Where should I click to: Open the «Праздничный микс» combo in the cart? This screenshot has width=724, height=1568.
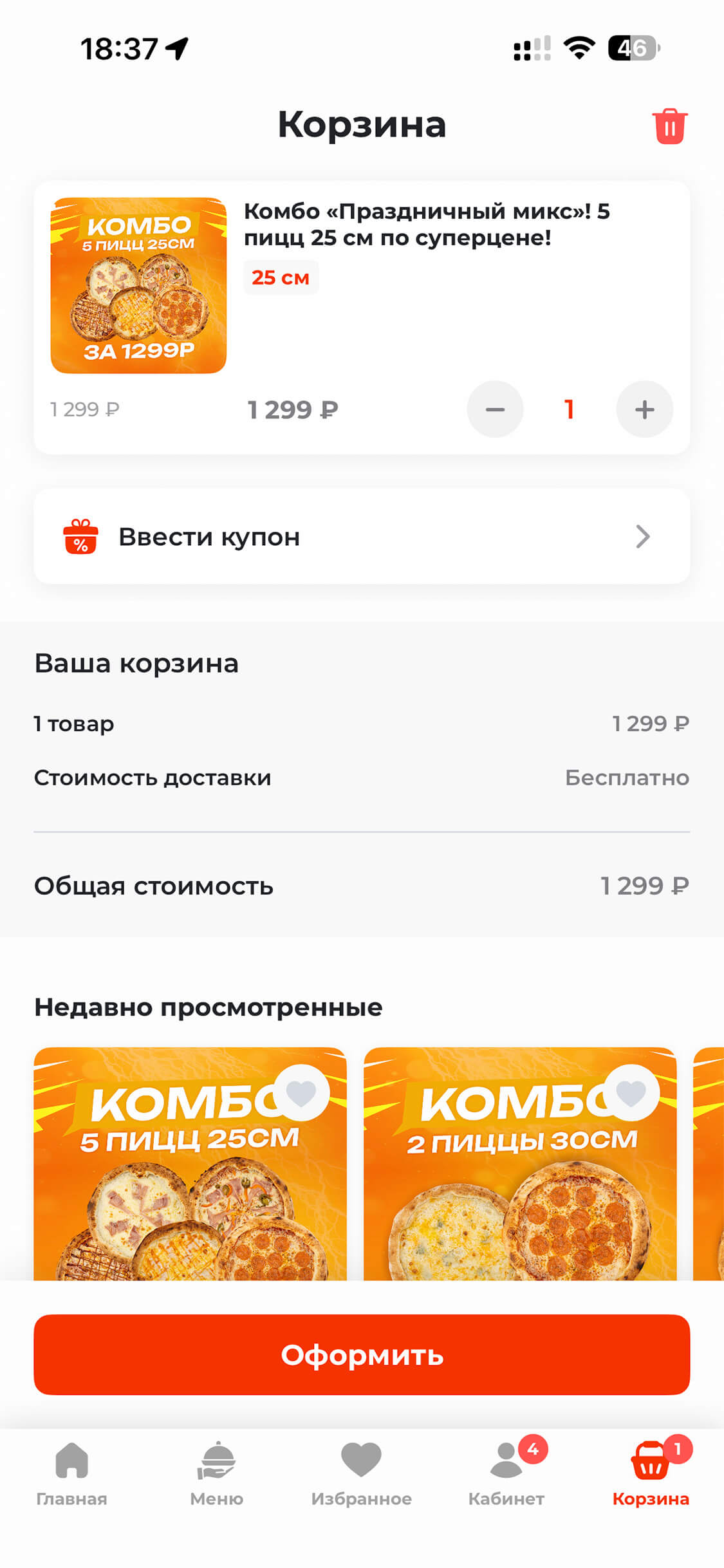[x=426, y=225]
